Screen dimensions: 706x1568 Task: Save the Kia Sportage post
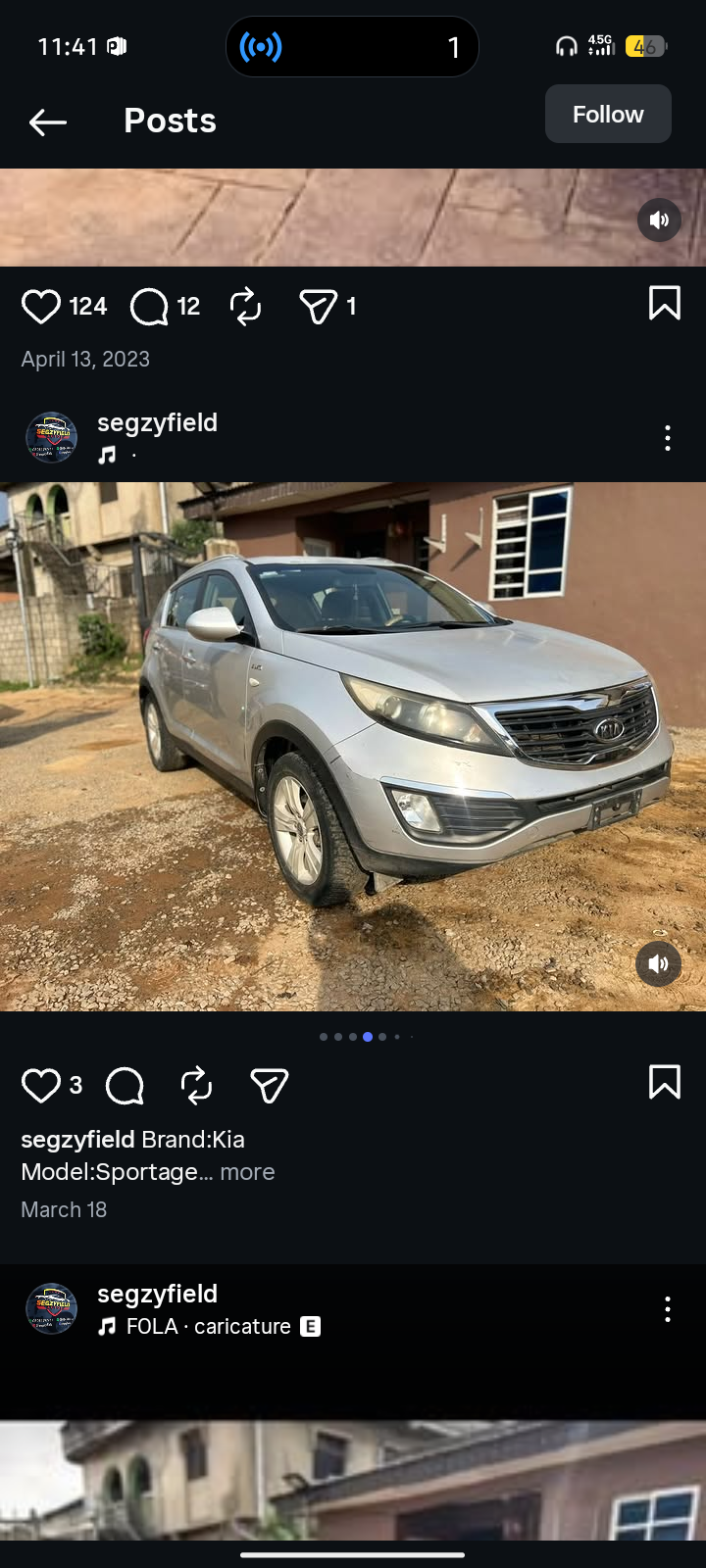click(664, 1083)
